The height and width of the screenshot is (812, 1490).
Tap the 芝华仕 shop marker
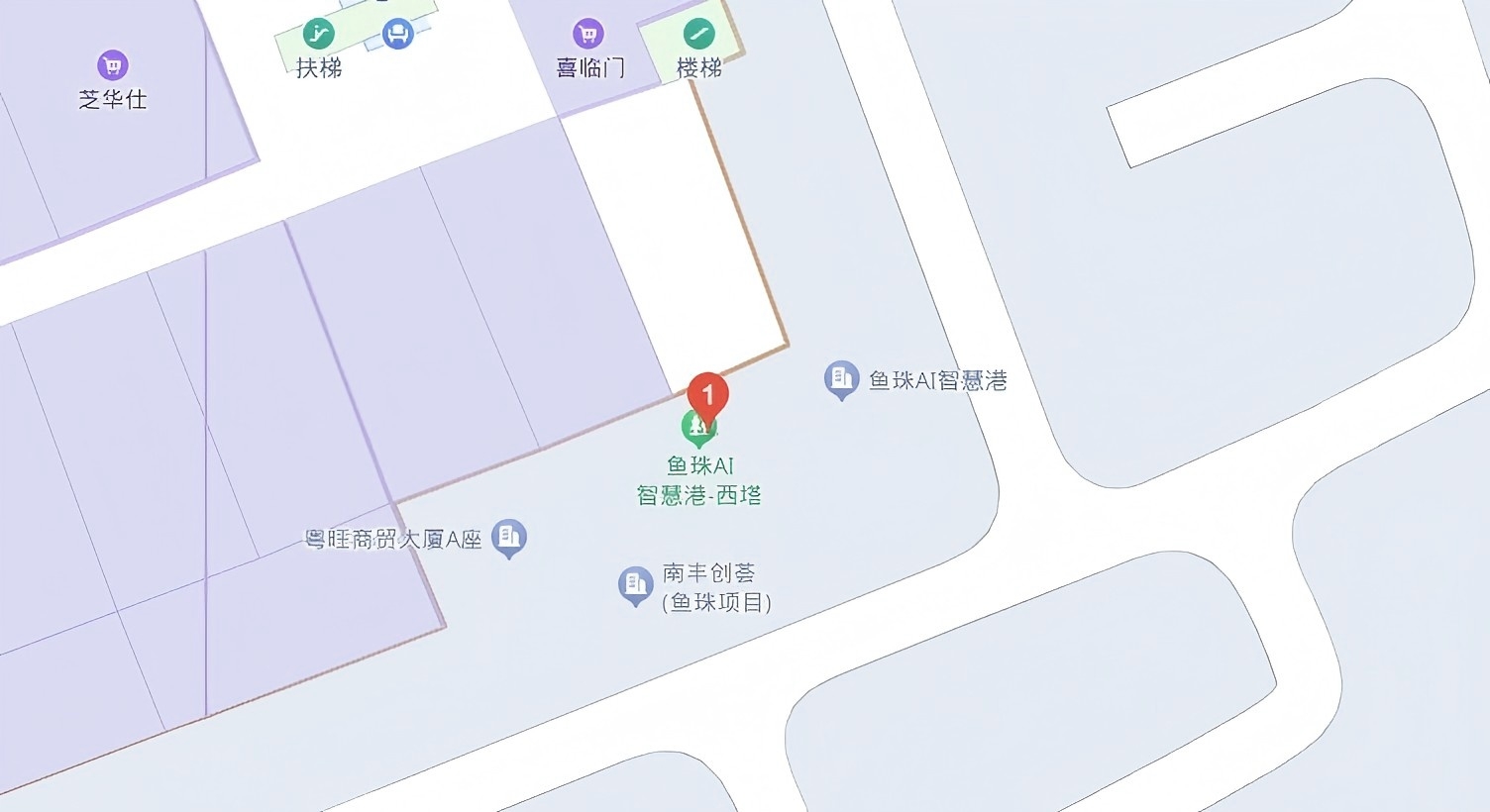click(x=113, y=66)
